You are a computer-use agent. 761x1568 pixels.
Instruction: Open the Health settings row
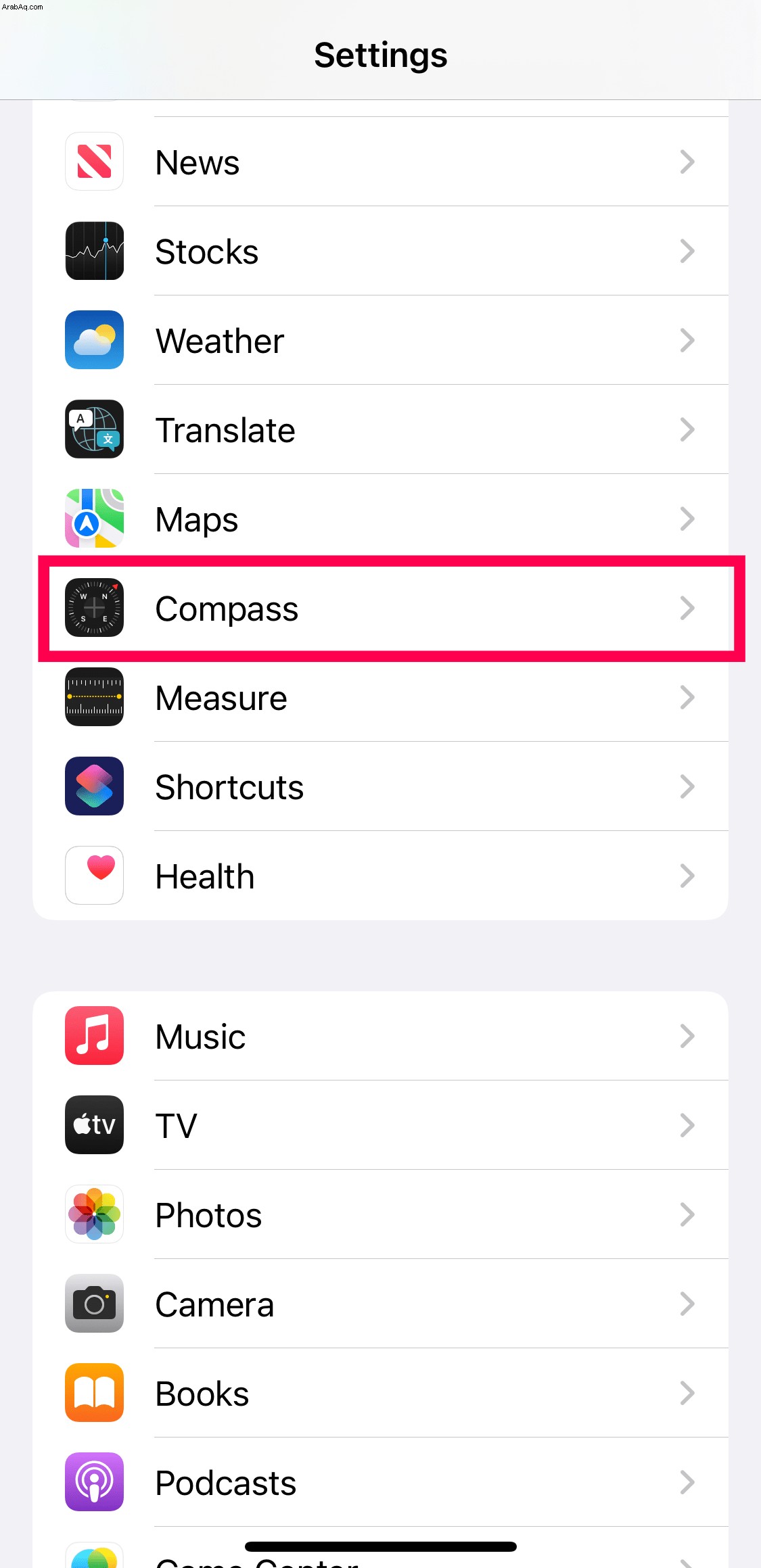380,876
